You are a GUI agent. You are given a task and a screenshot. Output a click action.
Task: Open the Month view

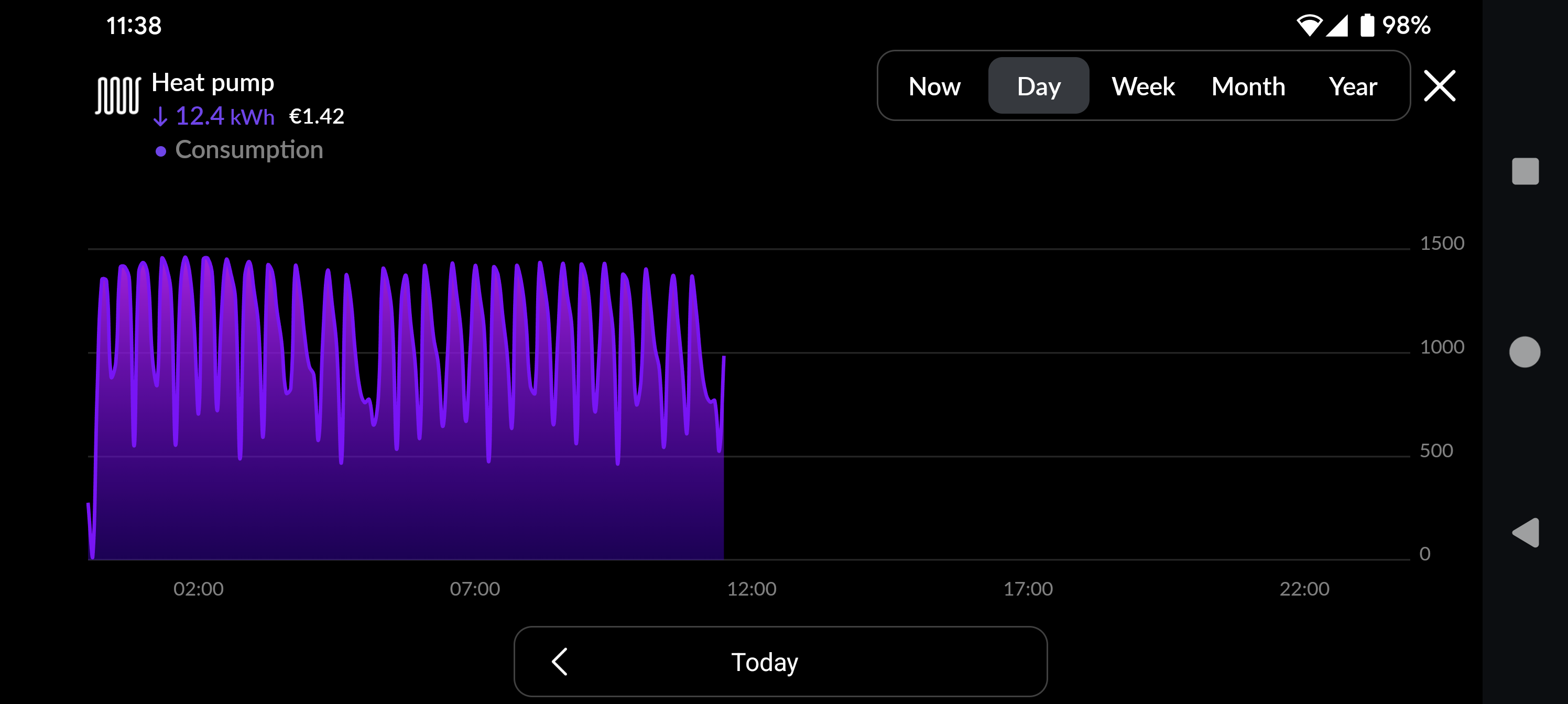(1248, 86)
